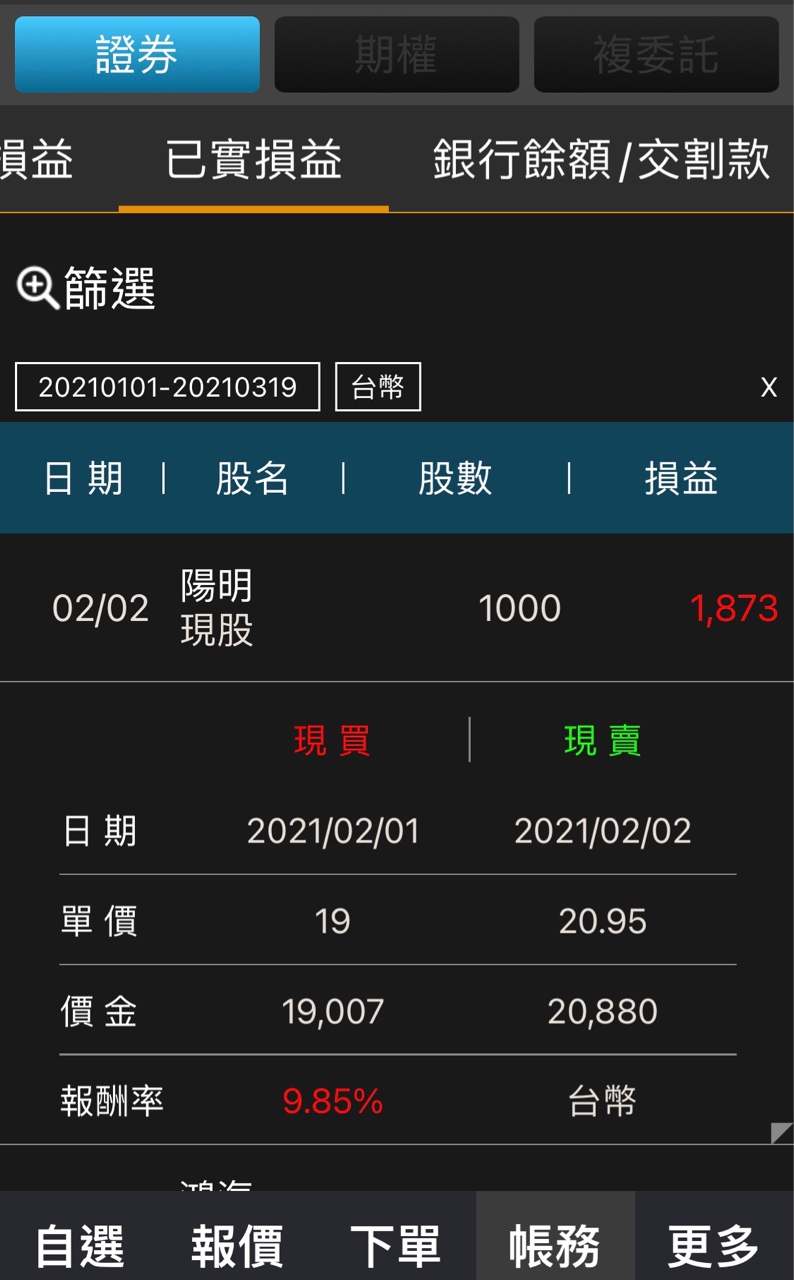794x1280 pixels.
Task: Open the 篩選 filter options
Action: 87,289
